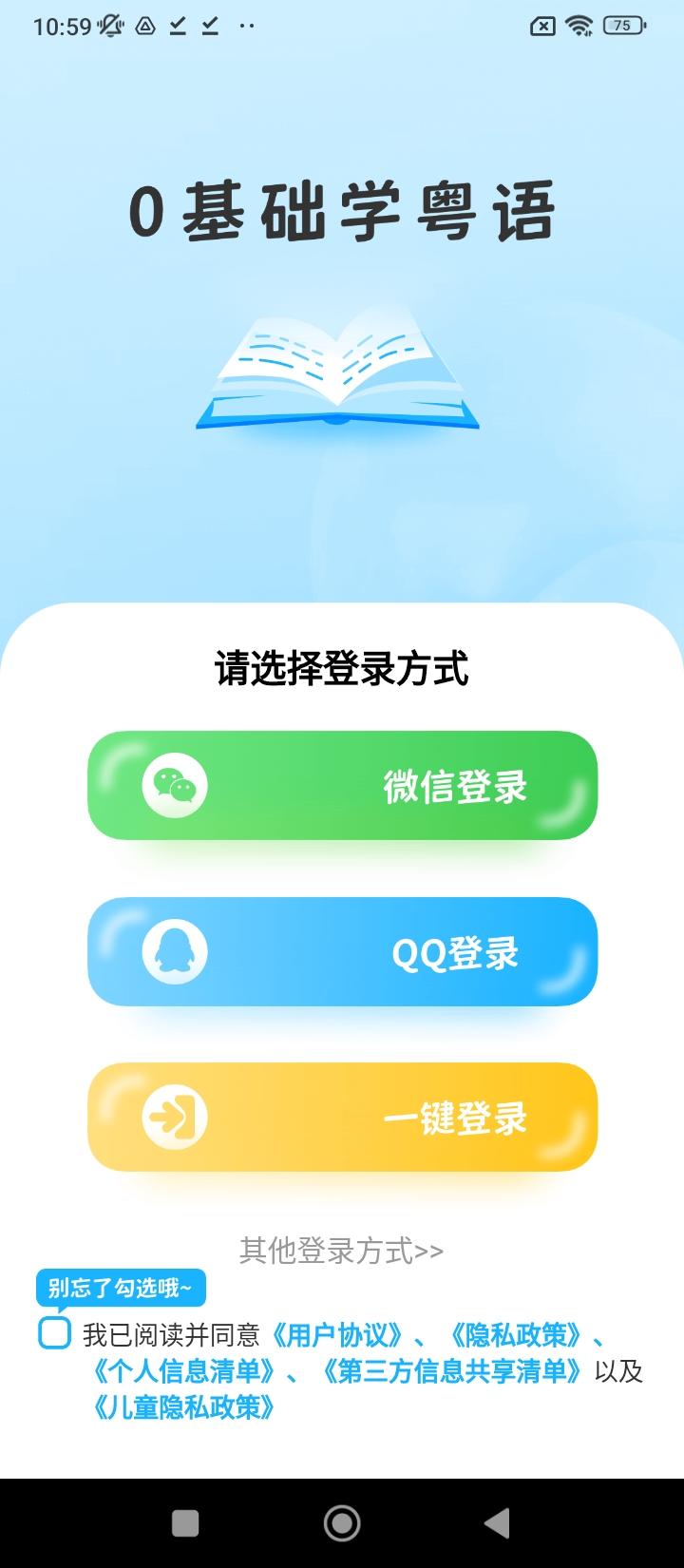
Task: Open 其他登录方式 to expand more login options
Action: coord(340,1251)
